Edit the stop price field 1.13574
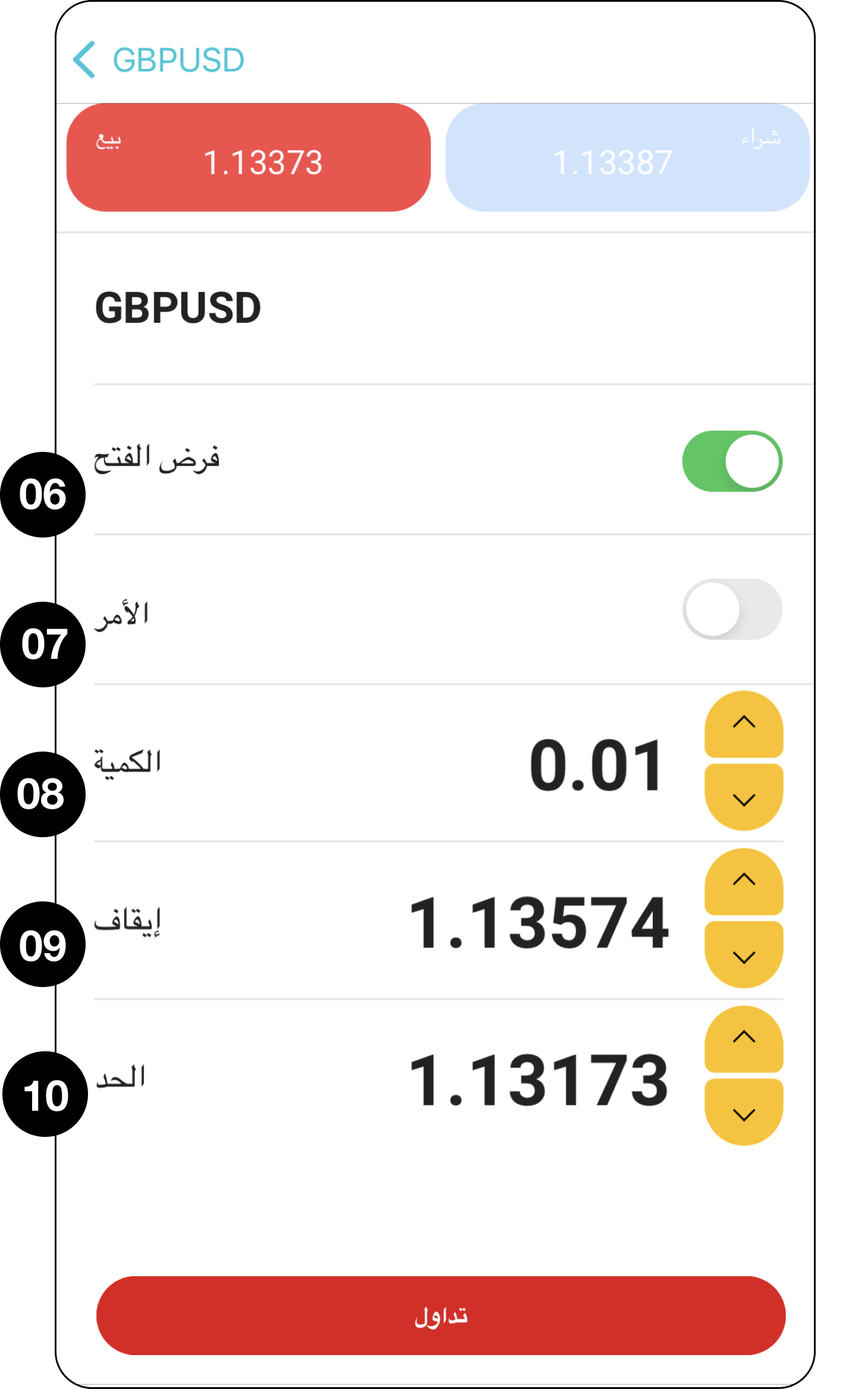868x1389 pixels. pyautogui.click(x=539, y=923)
